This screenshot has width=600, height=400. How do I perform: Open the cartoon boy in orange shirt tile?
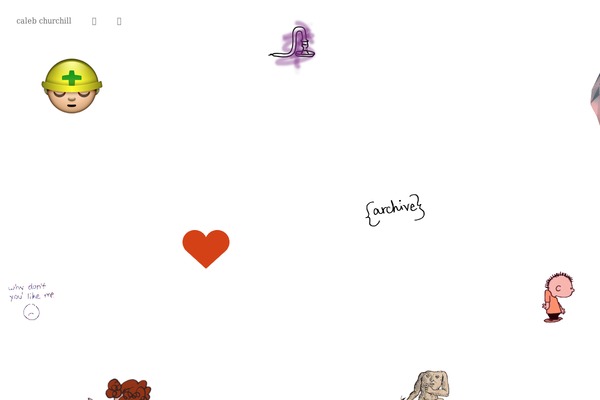pos(558,297)
